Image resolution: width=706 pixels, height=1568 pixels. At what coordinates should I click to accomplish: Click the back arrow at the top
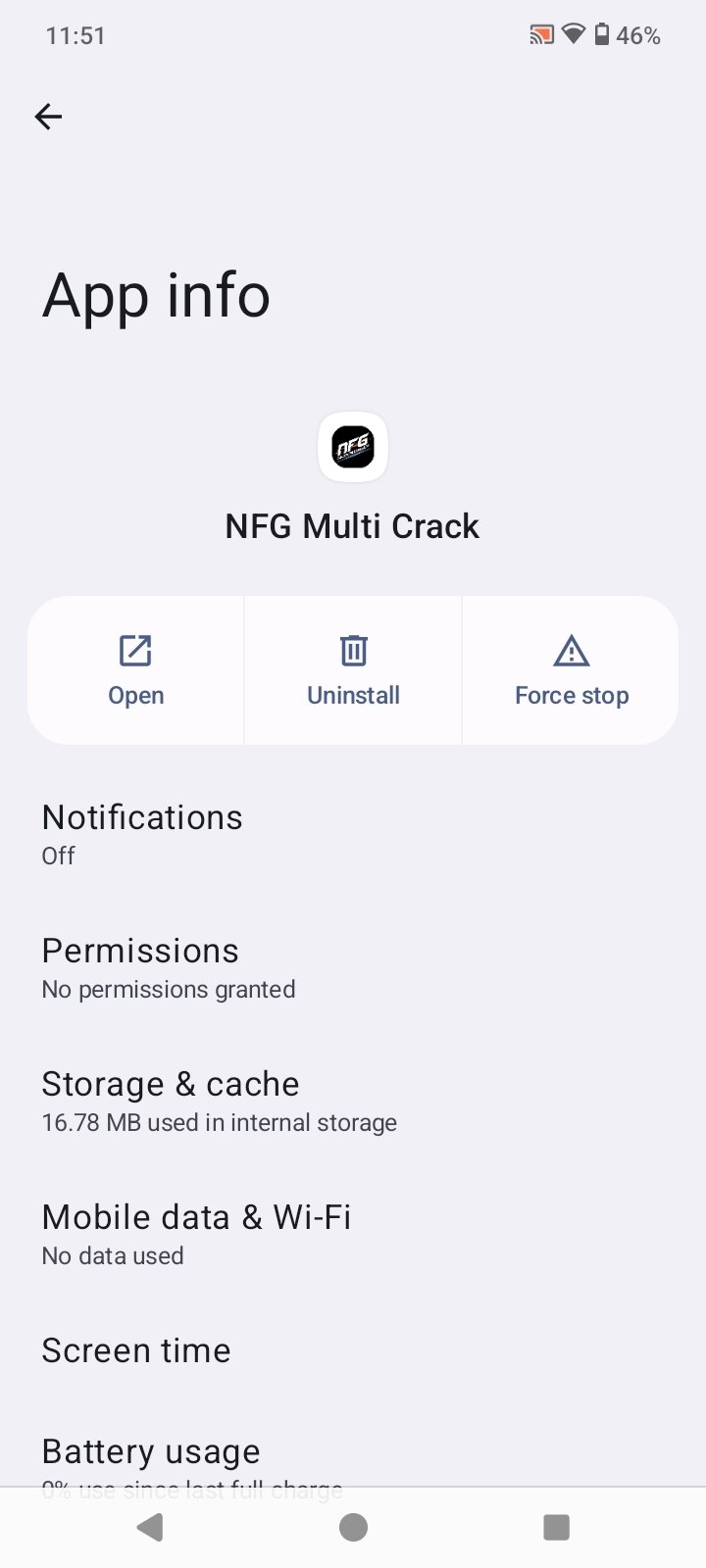click(48, 117)
